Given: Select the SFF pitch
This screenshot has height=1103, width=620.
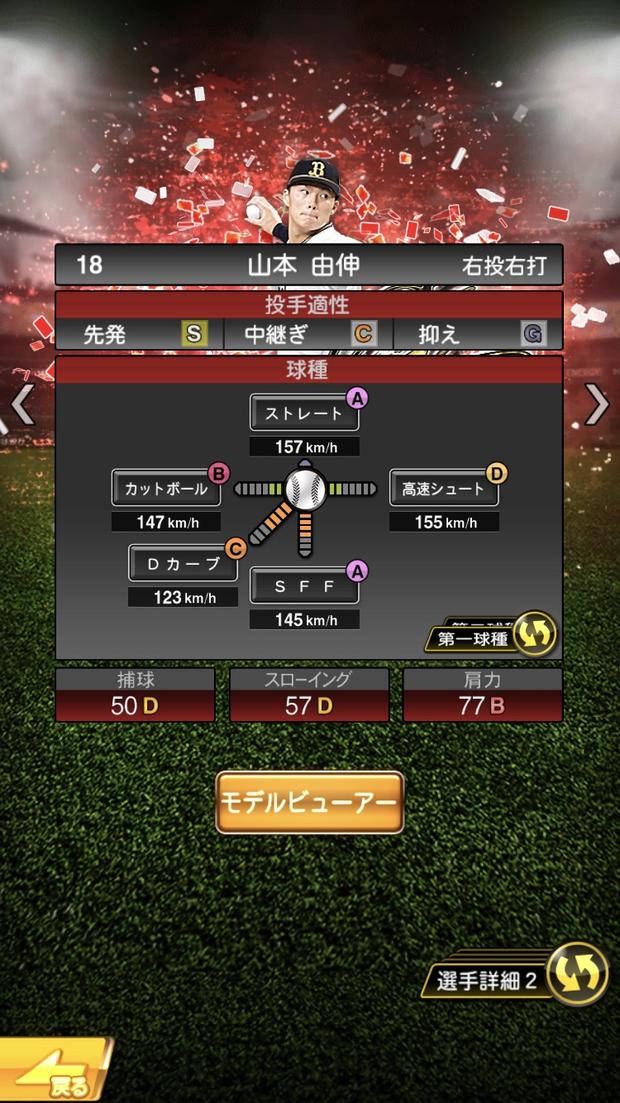Looking at the screenshot, I should [x=304, y=586].
